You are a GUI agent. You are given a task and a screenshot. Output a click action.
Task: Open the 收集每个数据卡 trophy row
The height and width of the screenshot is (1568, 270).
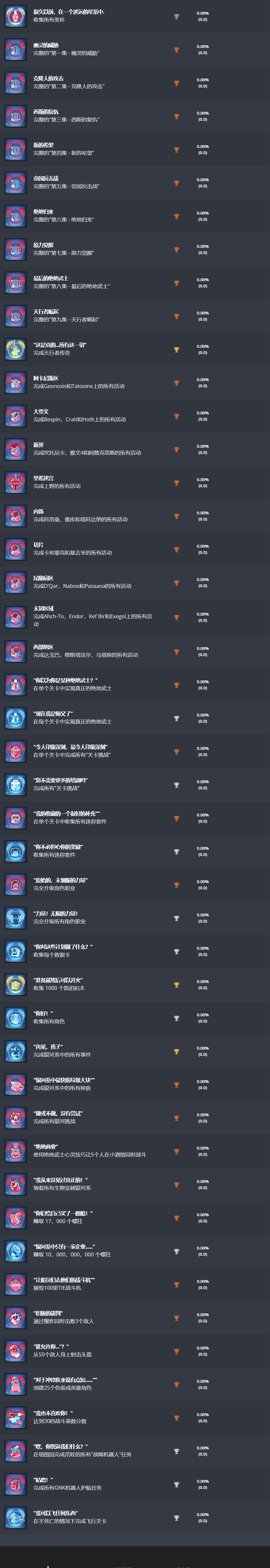pyautogui.click(x=91, y=951)
